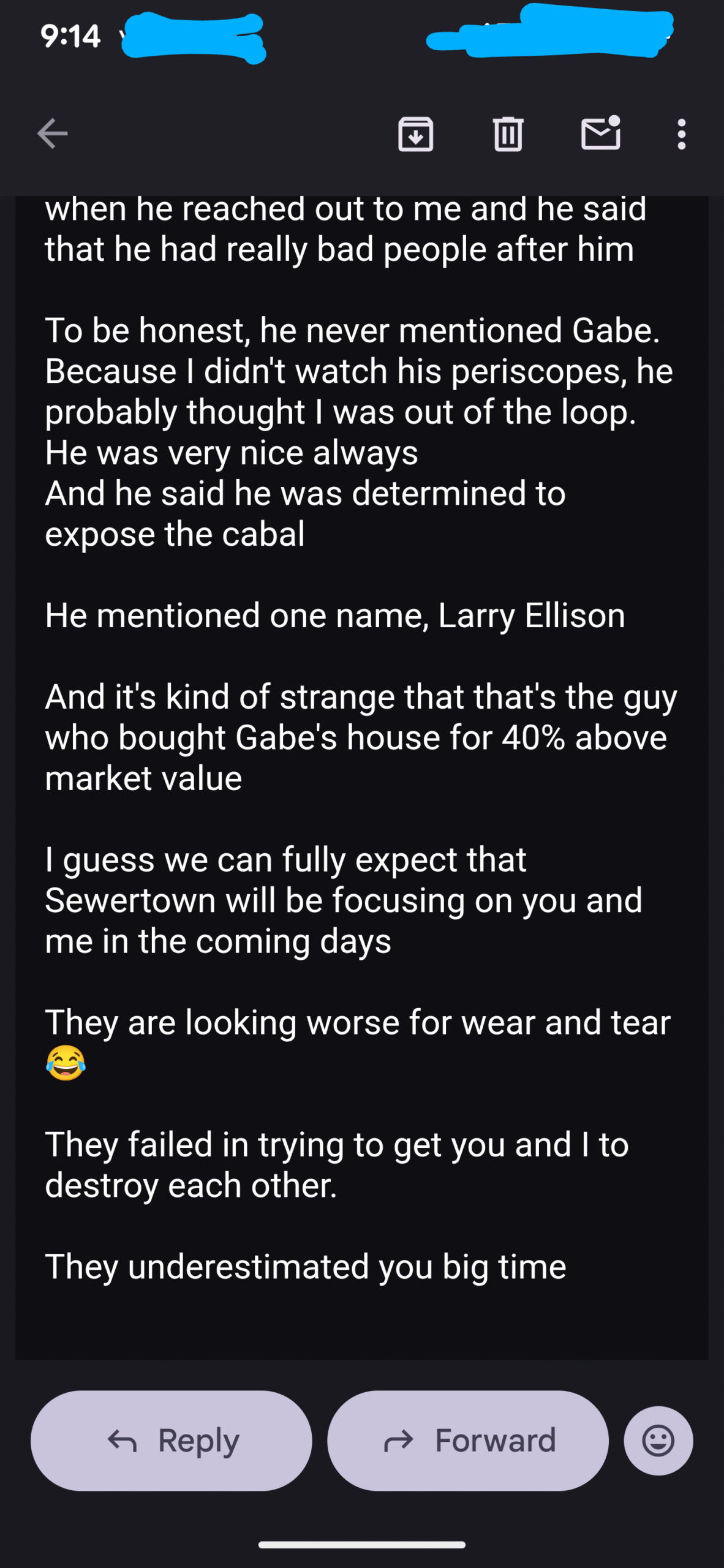Archive this email
Image resolution: width=724 pixels, height=1568 pixels.
416,134
